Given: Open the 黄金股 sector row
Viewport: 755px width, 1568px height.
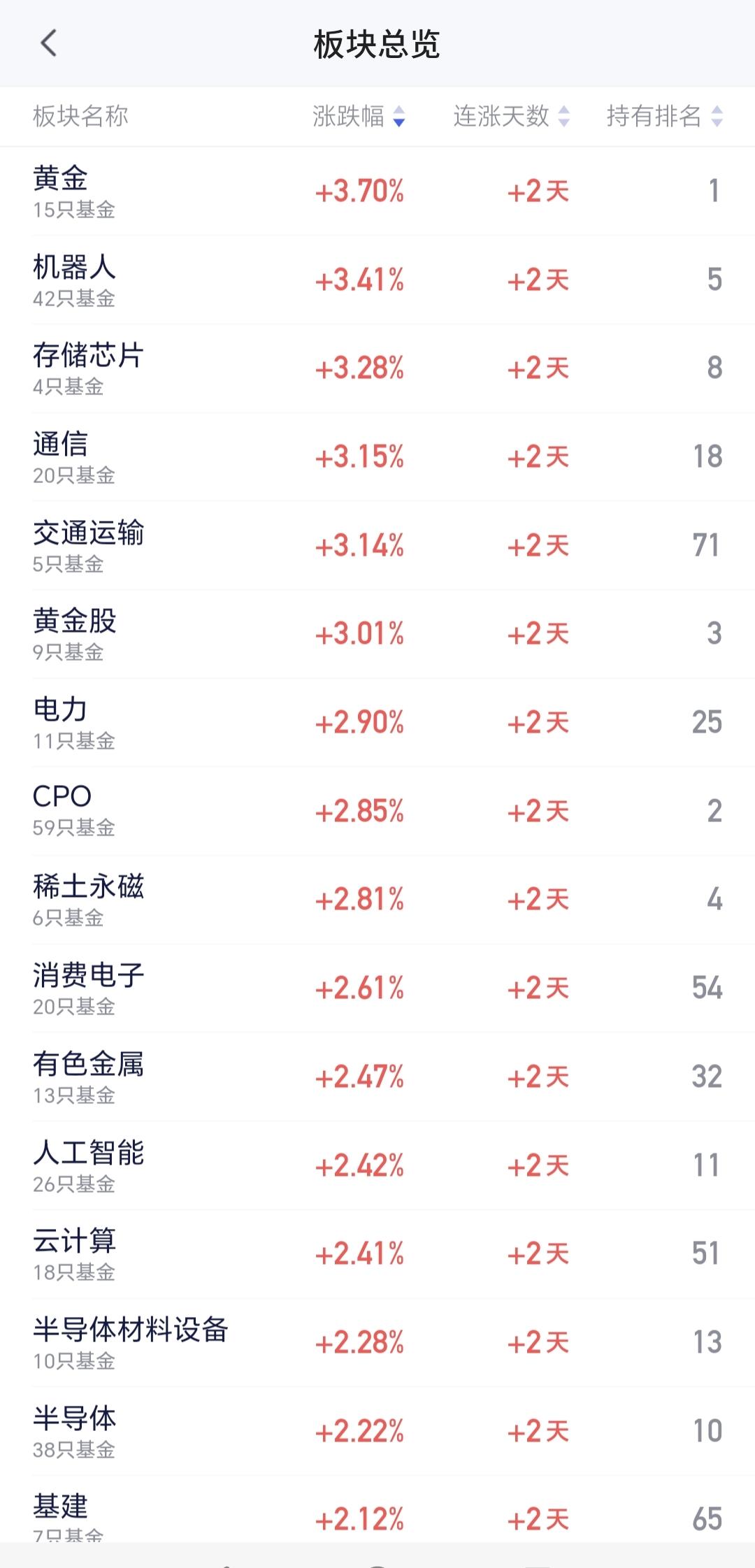Looking at the screenshot, I should tap(377, 634).
